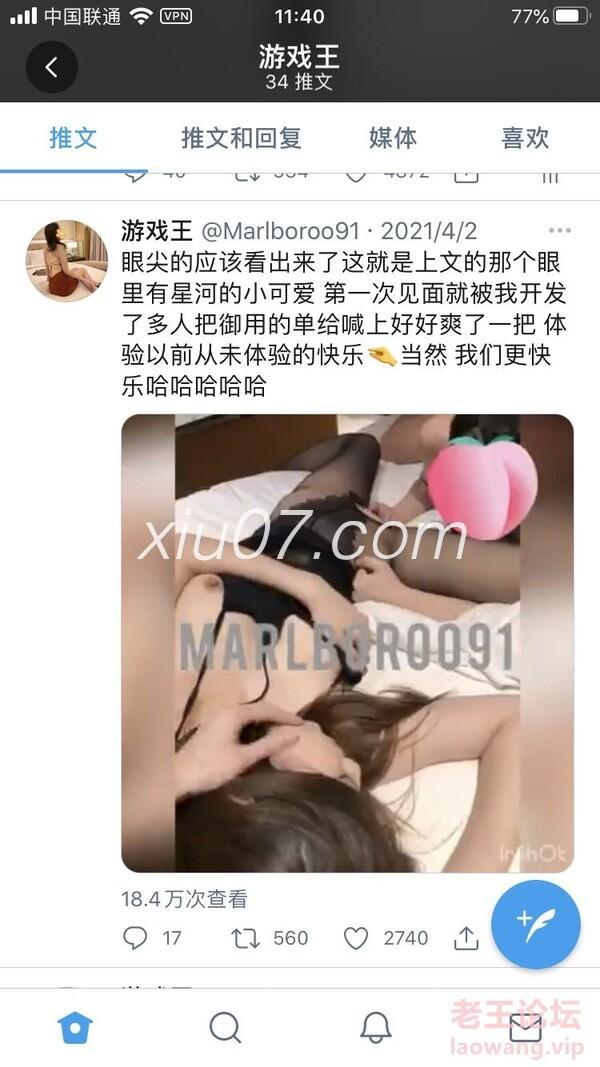Viewport: 600px width, 1067px height.
Task: Open the Home tab in the bottom bar
Action: (x=75, y=1026)
